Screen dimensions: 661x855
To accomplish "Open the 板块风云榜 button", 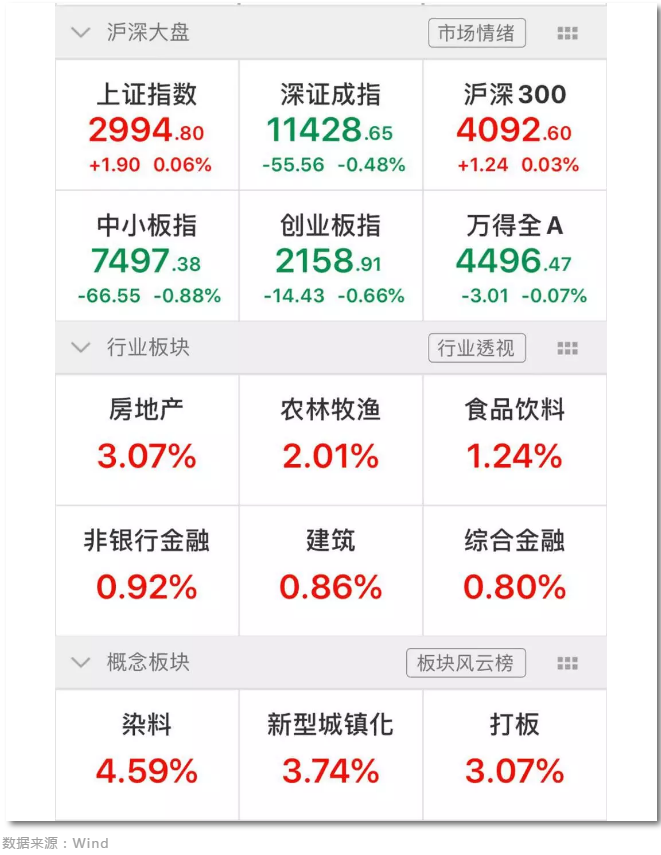I will coord(465,663).
